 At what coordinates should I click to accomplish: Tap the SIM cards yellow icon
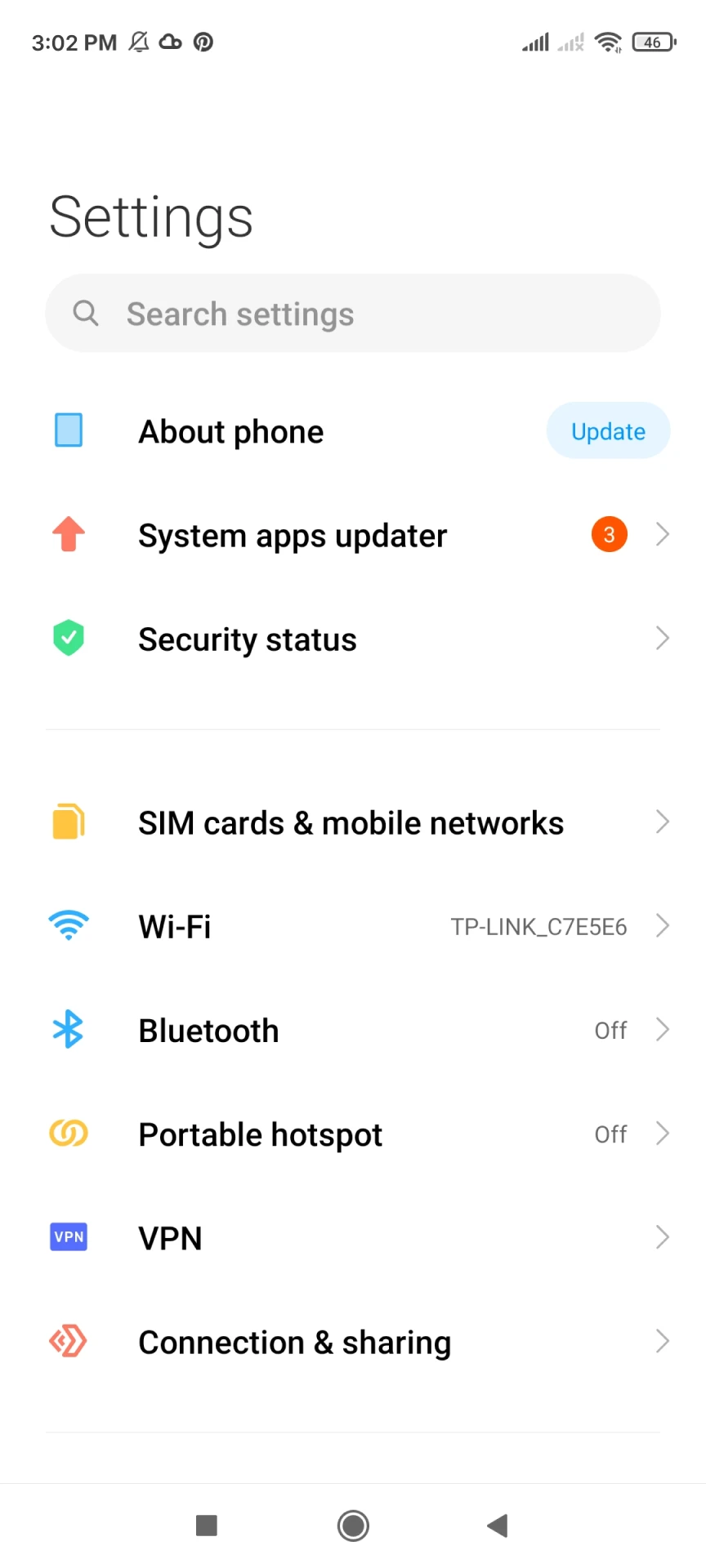69,822
